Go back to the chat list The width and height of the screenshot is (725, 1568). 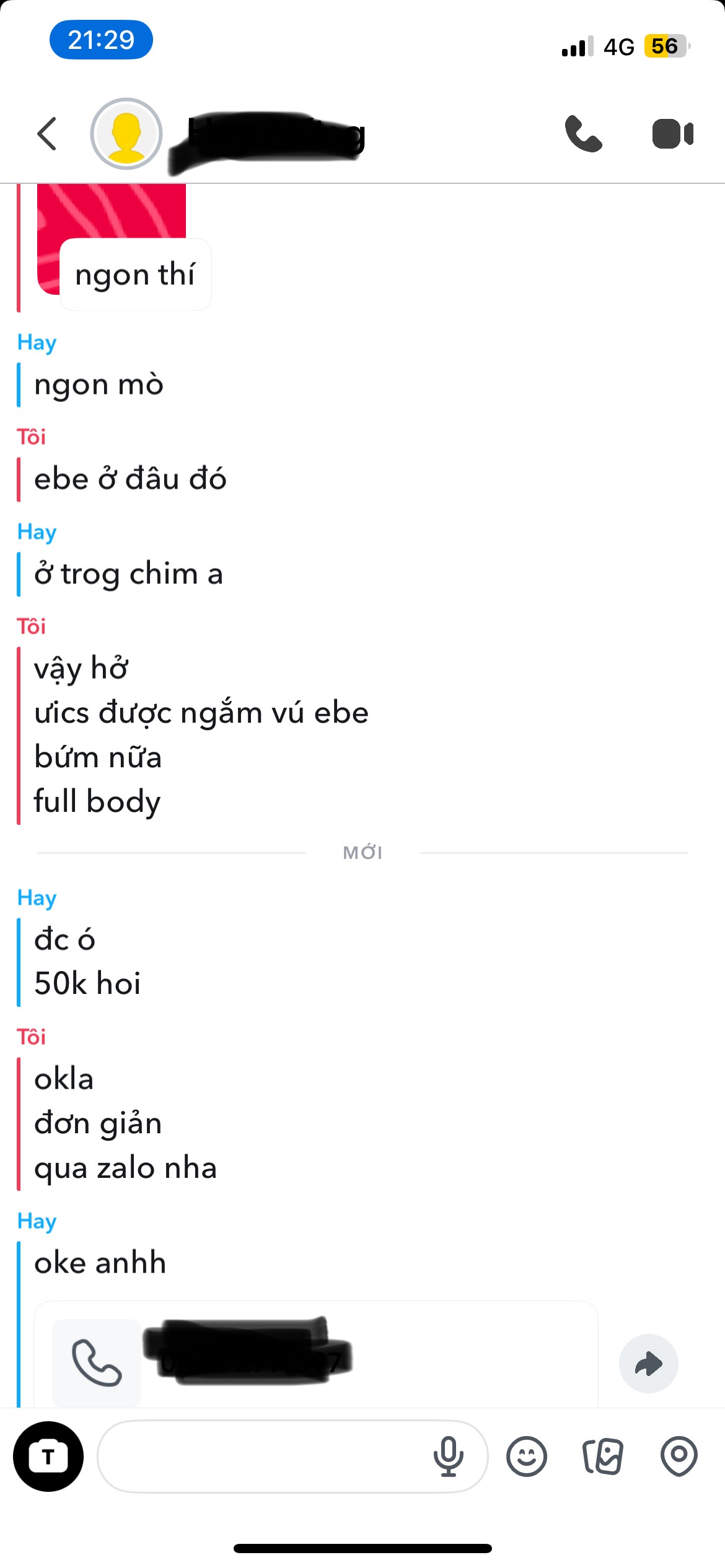47,134
